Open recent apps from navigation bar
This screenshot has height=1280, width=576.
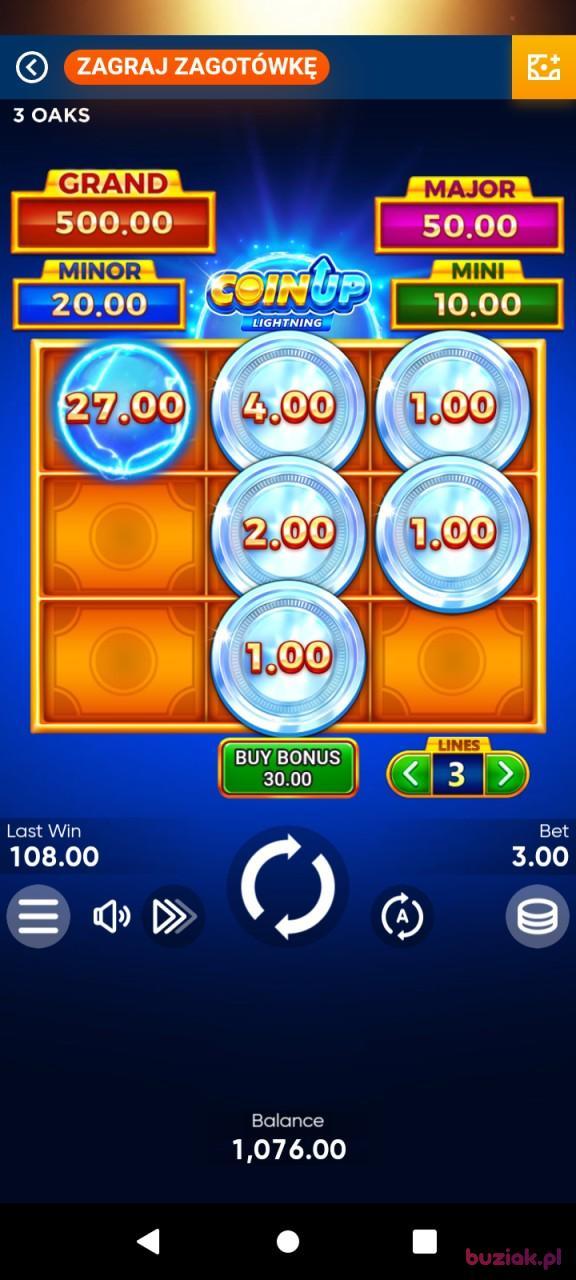(x=424, y=1241)
